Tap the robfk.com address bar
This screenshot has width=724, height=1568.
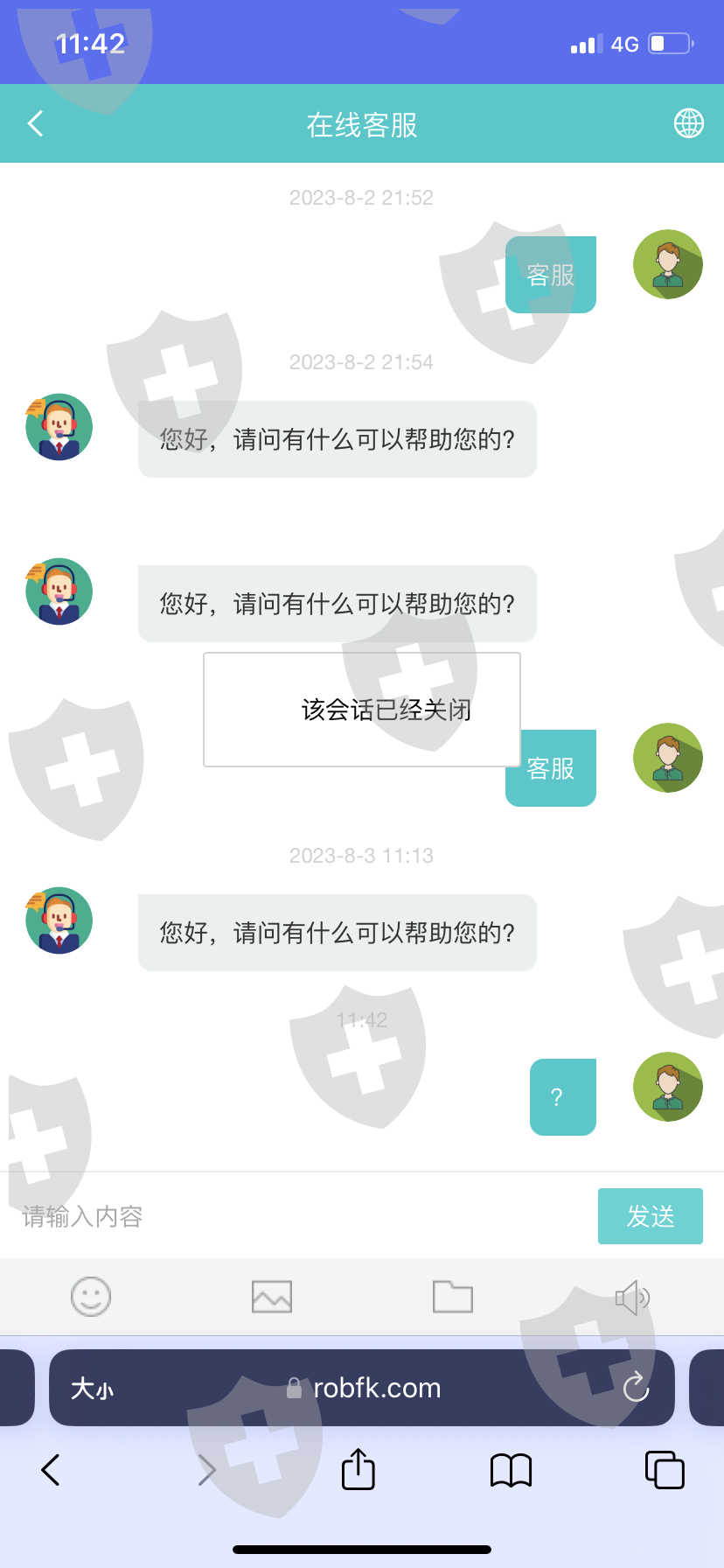click(x=362, y=1388)
